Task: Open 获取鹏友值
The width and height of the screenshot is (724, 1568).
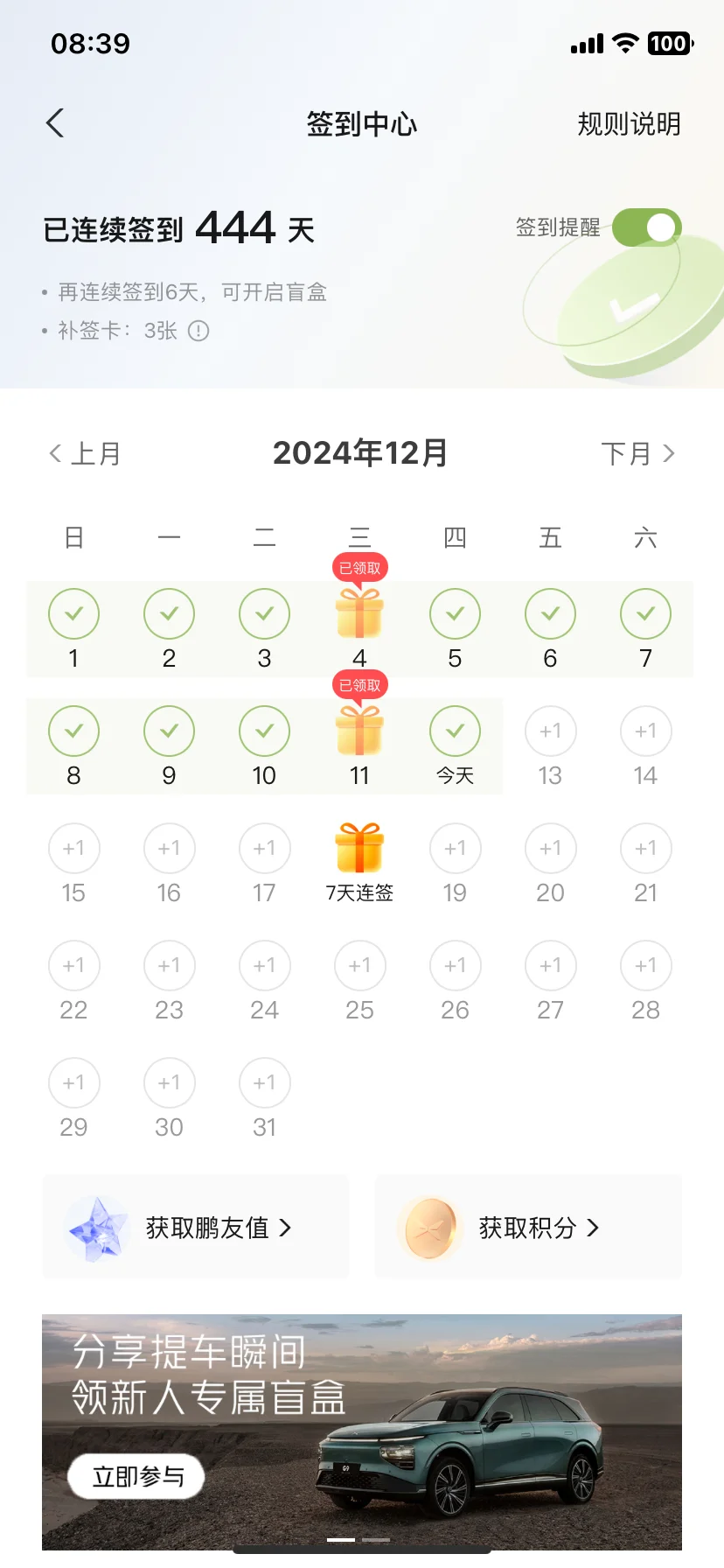Action: 196,1228
